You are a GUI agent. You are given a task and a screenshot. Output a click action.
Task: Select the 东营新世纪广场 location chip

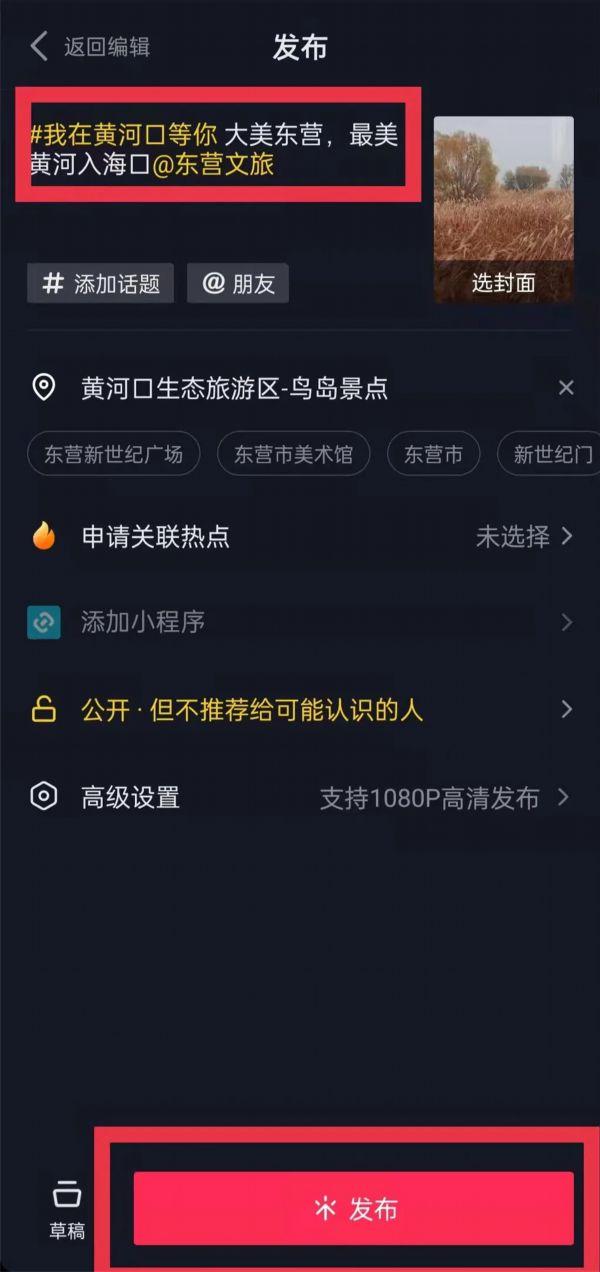(x=114, y=454)
